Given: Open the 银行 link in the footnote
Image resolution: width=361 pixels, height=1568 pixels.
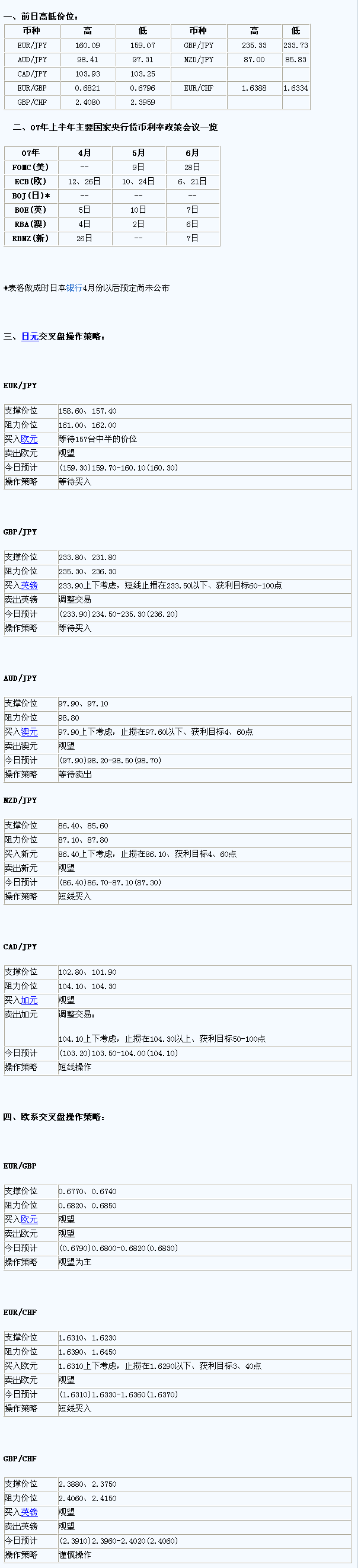Looking at the screenshot, I should pos(74,287).
